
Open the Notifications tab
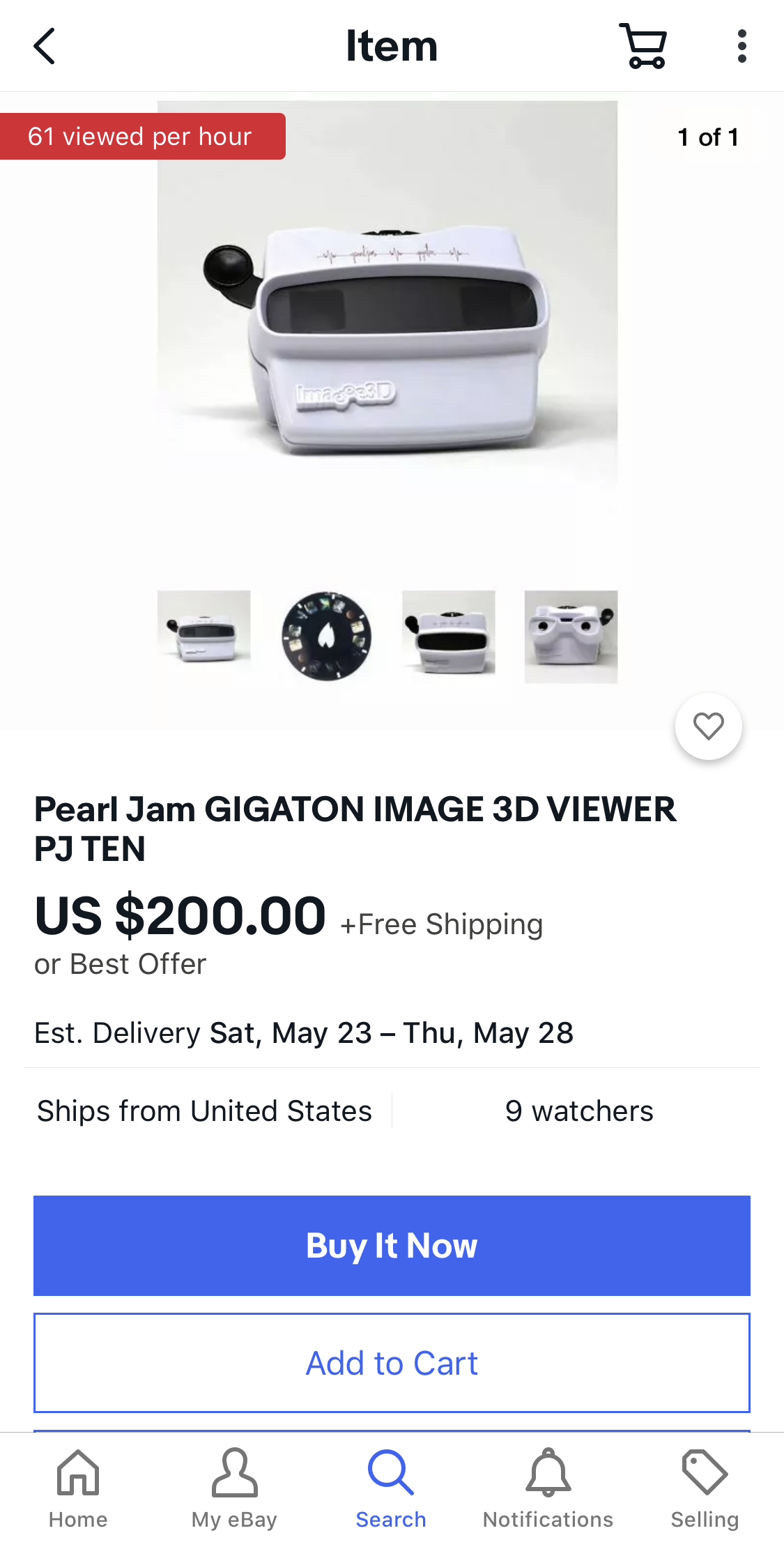coord(548,1488)
